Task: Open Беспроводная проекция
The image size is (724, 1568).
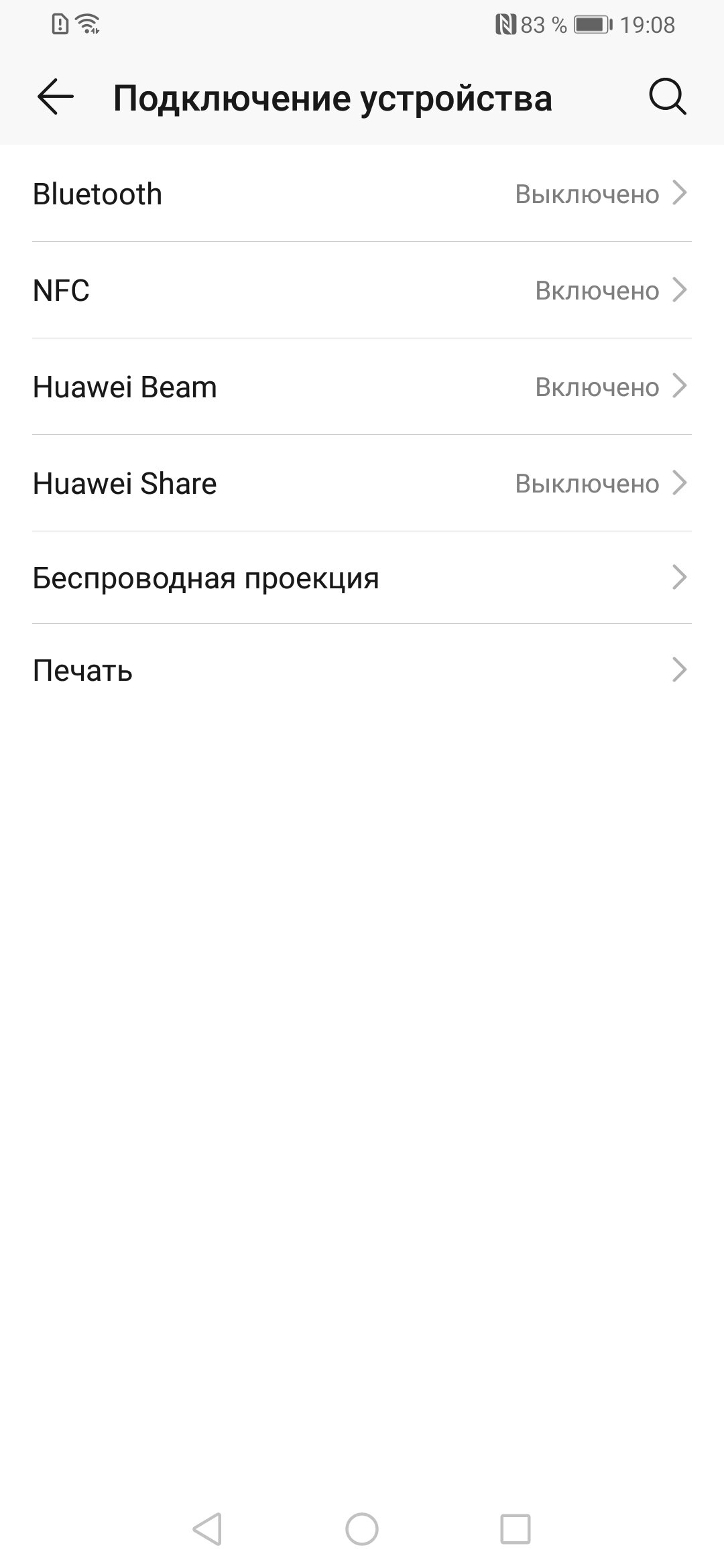Action: (362, 578)
